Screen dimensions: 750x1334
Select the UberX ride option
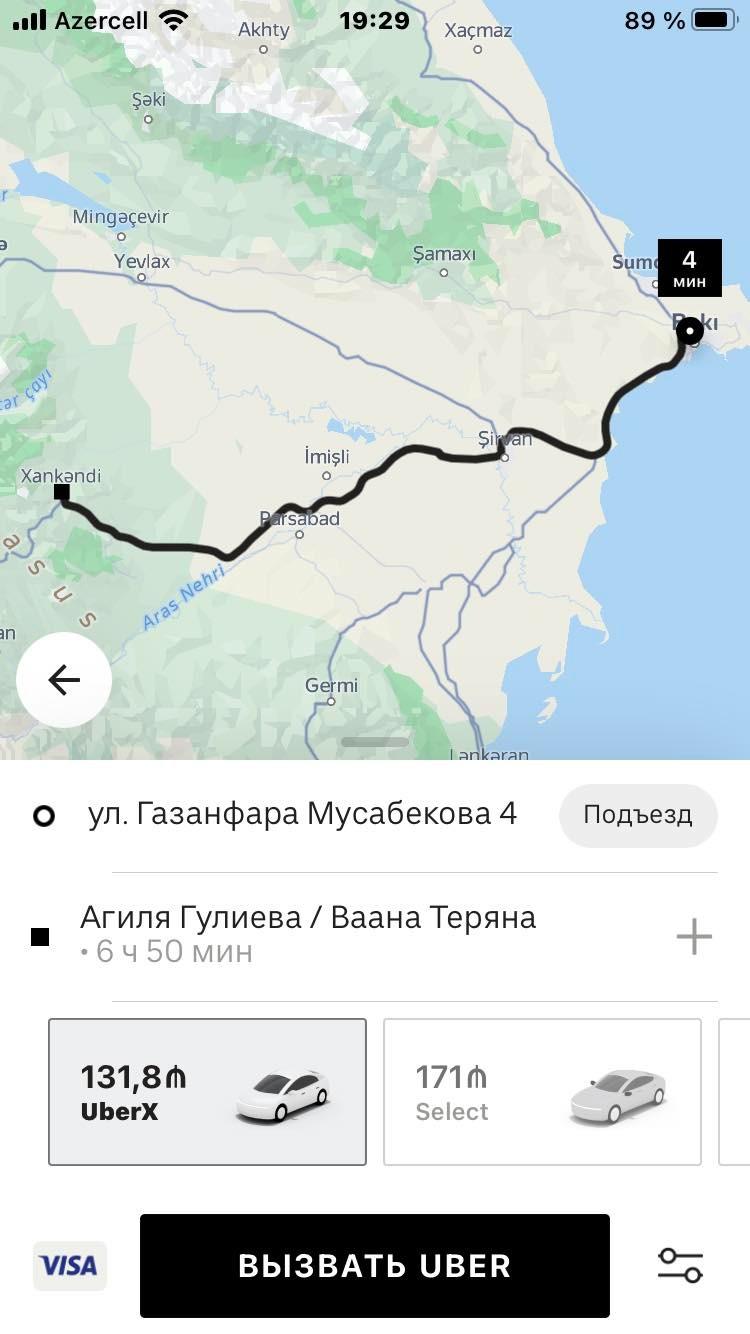[207, 1092]
